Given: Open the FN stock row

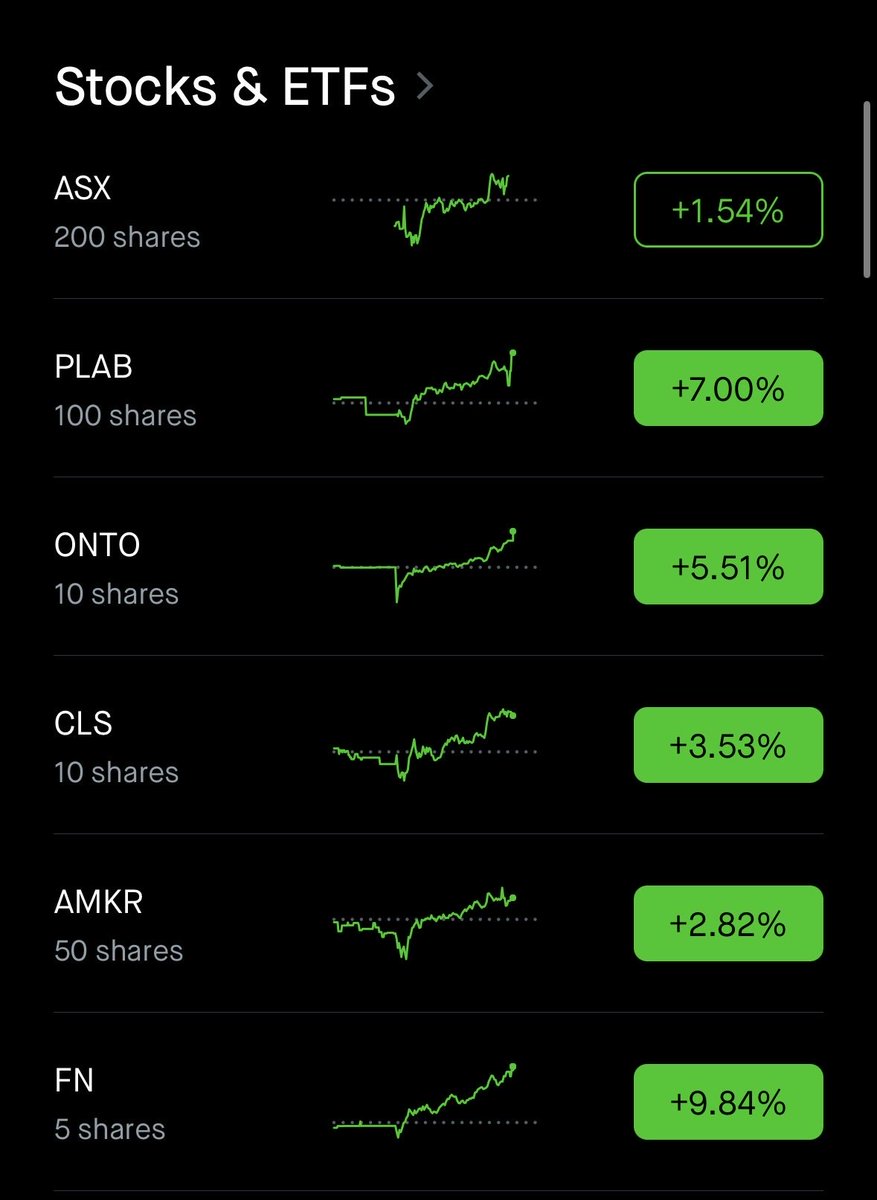Looking at the screenshot, I should [109, 1102].
